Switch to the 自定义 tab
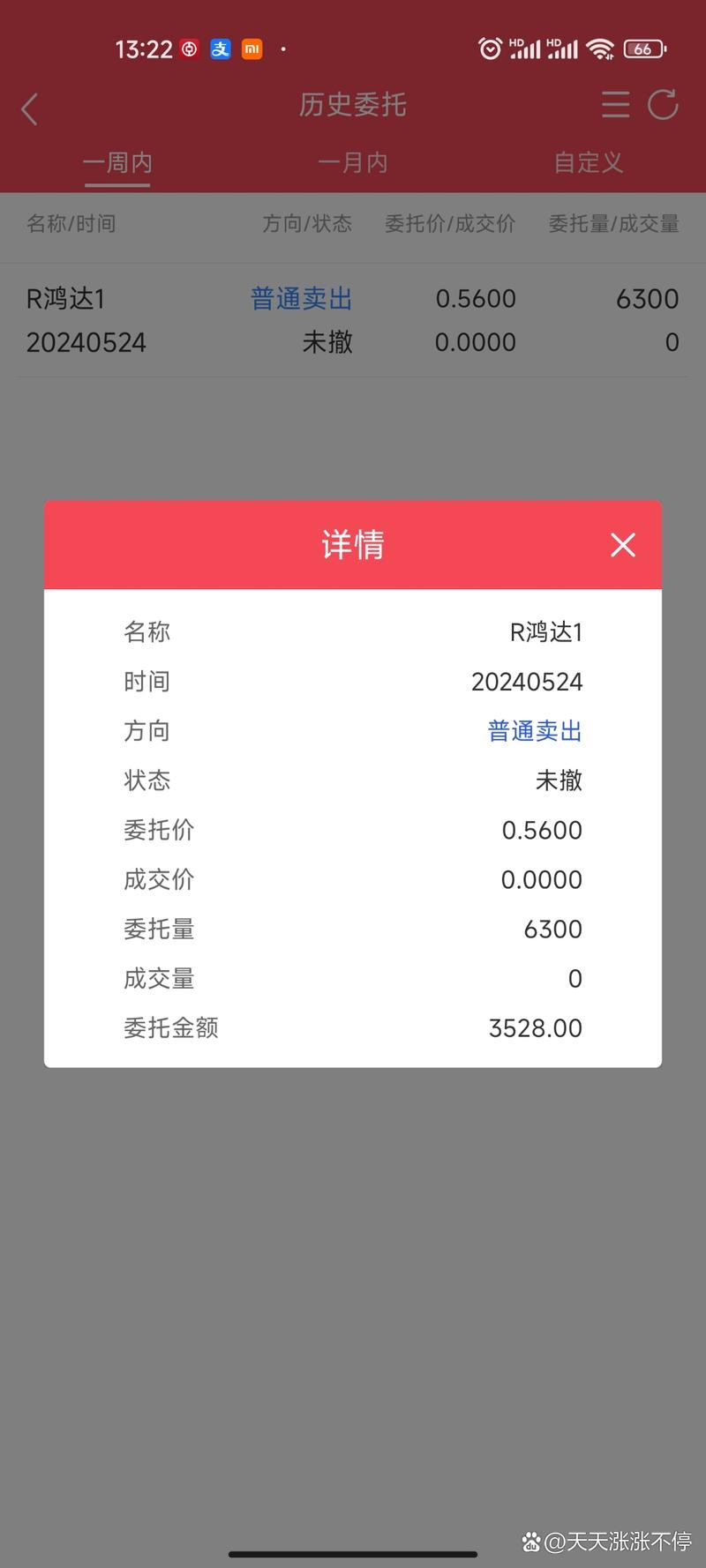Viewport: 706px width, 1568px height. point(588,162)
